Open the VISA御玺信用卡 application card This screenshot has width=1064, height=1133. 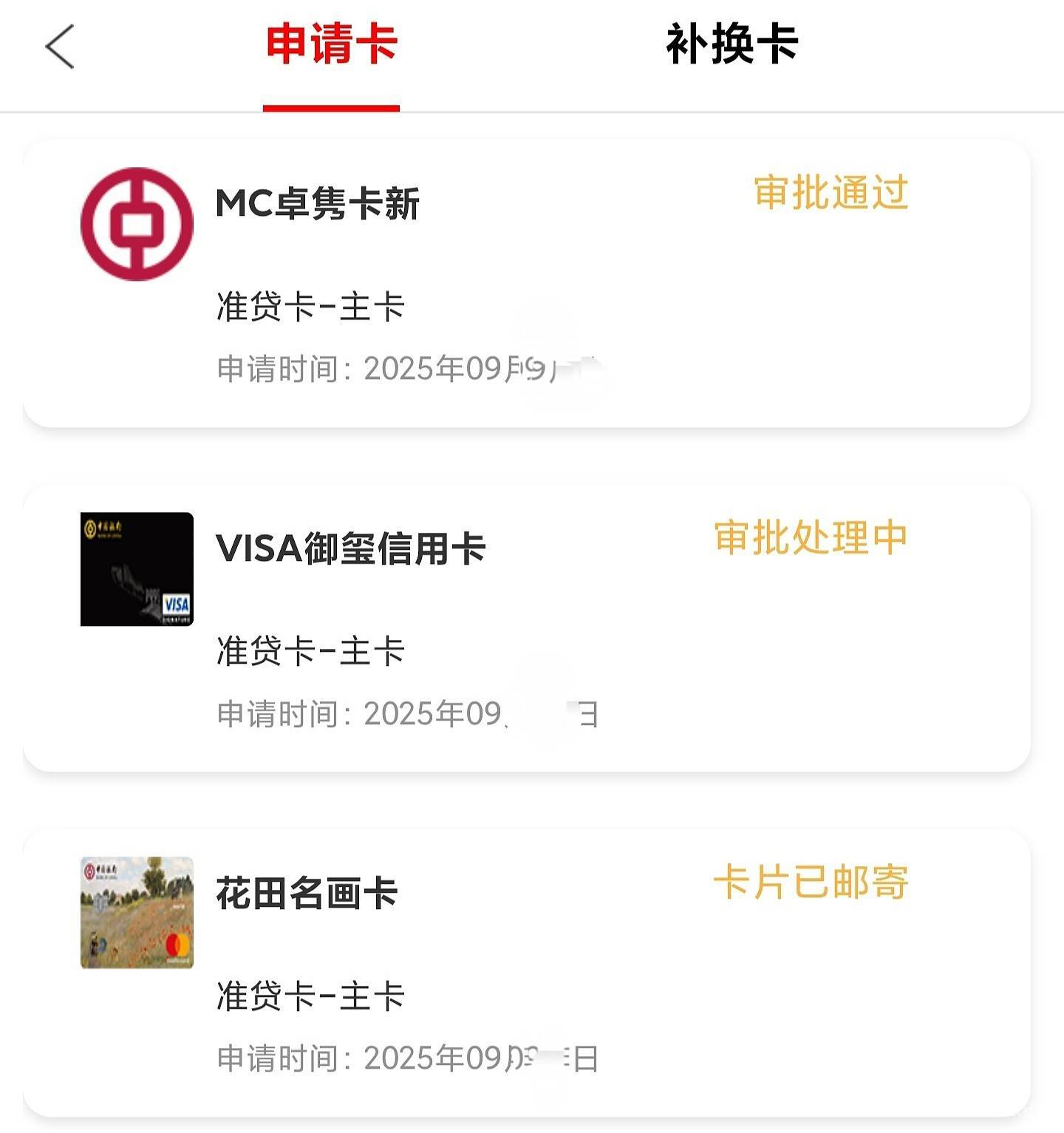(x=526, y=628)
